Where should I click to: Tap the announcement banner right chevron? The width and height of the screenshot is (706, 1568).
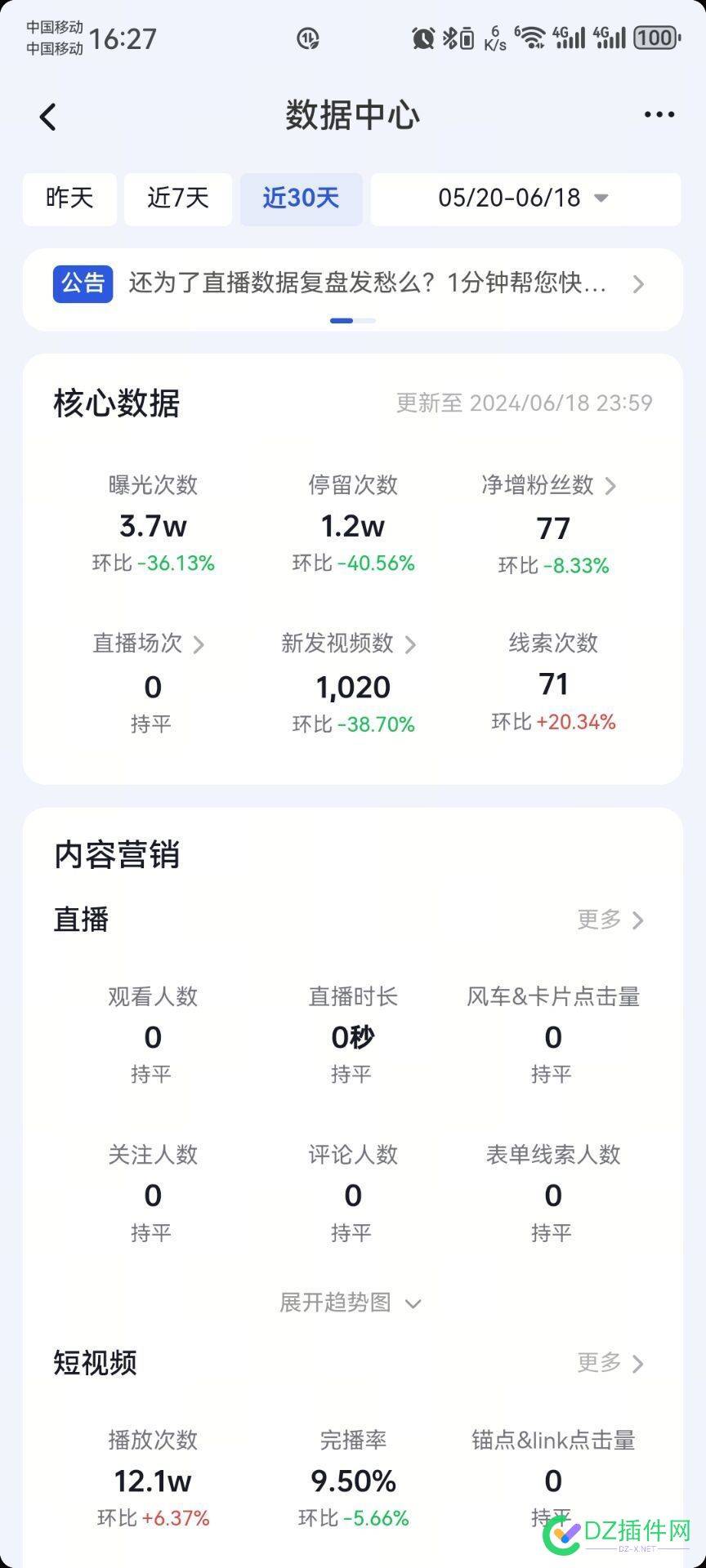pos(639,285)
